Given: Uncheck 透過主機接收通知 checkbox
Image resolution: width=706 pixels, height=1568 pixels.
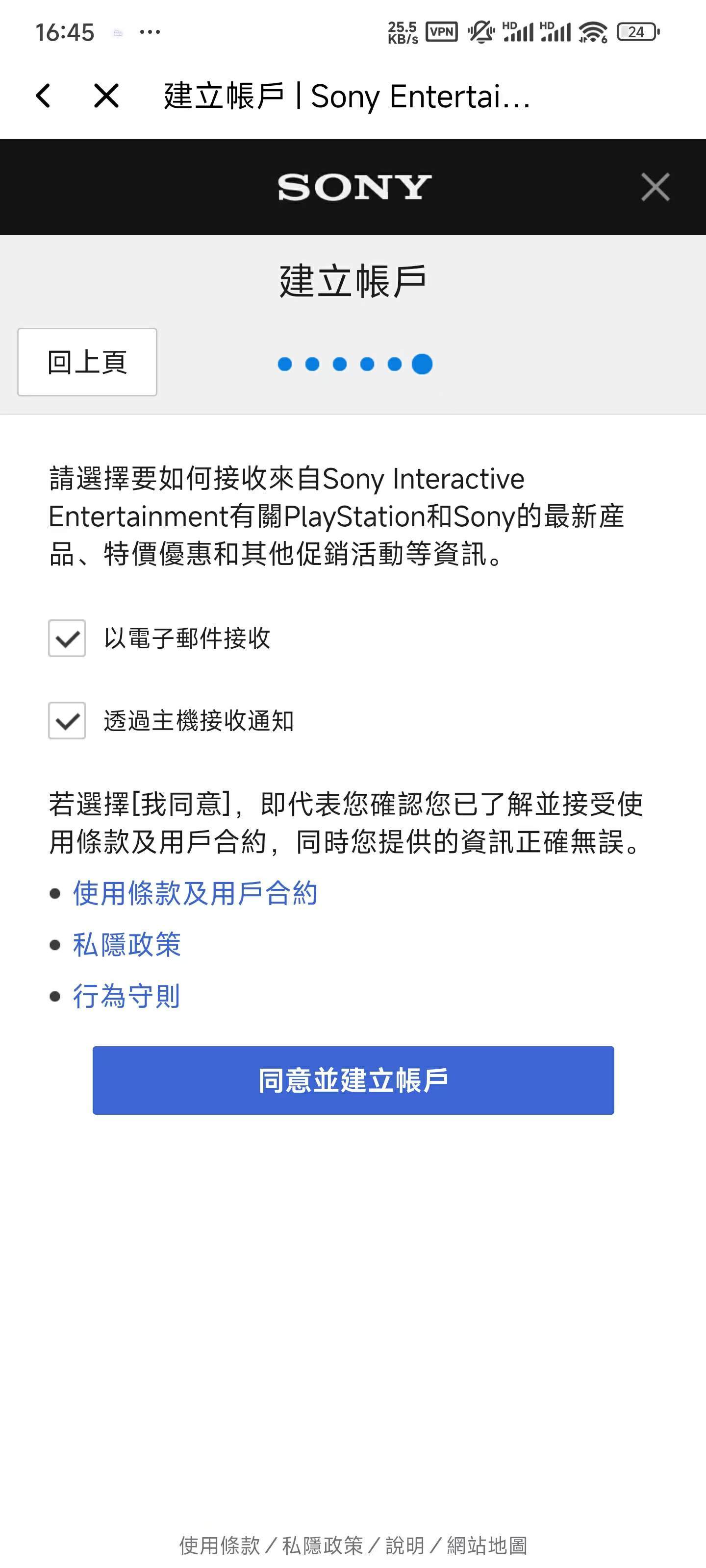Looking at the screenshot, I should (67, 721).
